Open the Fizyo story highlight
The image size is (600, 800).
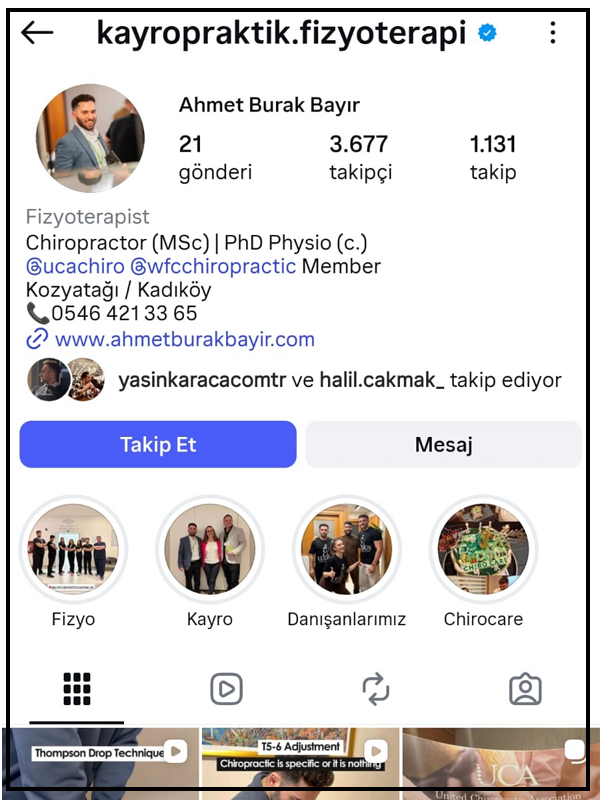pyautogui.click(x=73, y=549)
